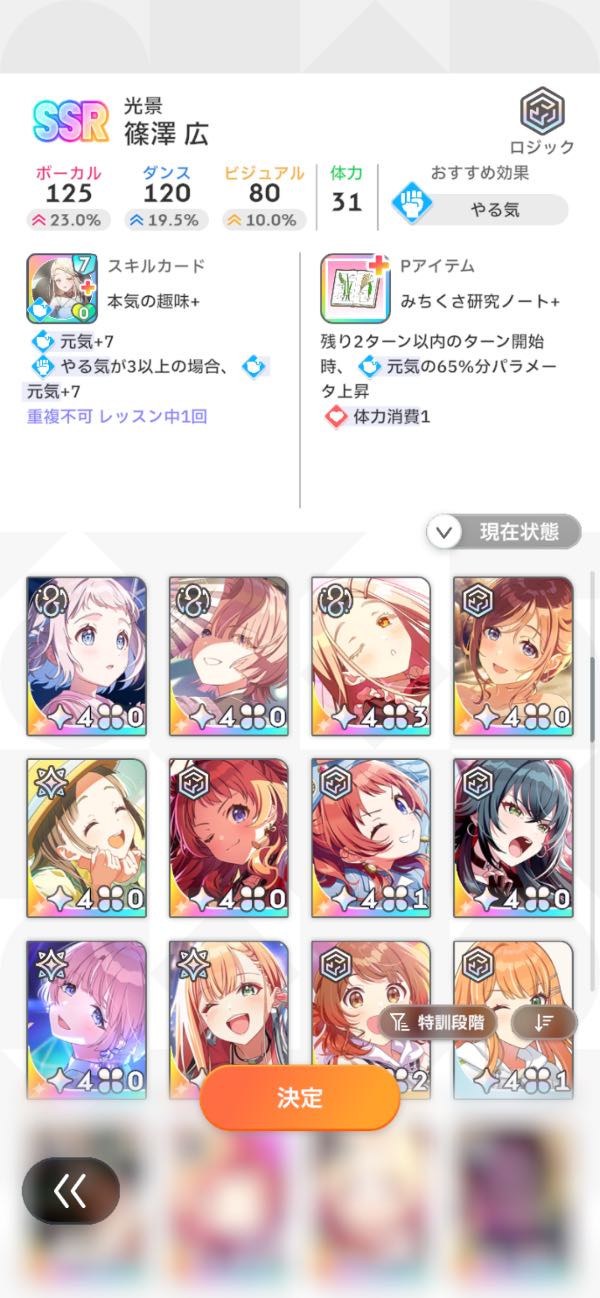Open the 特訓段階 filter
This screenshot has height=1298, width=600.
pyautogui.click(x=438, y=1021)
